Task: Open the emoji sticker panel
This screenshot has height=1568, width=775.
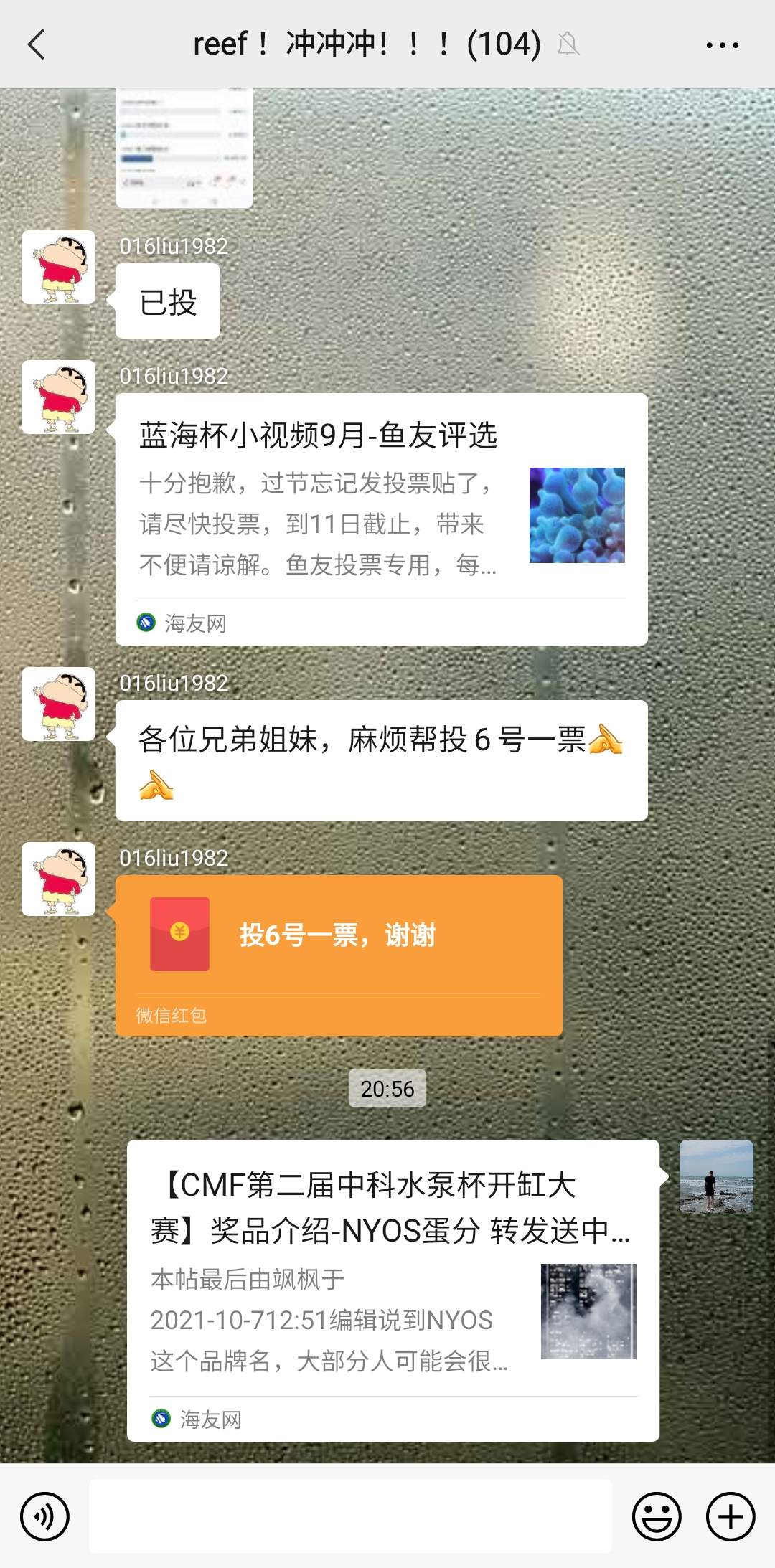Action: [x=656, y=1516]
